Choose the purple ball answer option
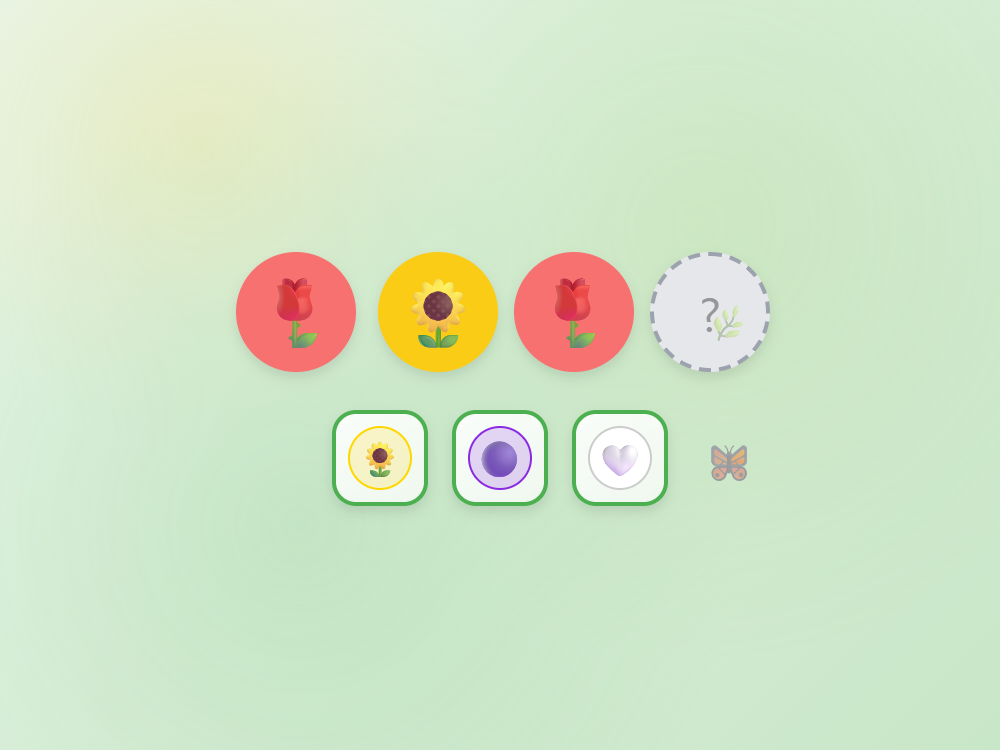Screen dimensions: 1000x750 coord(500,458)
